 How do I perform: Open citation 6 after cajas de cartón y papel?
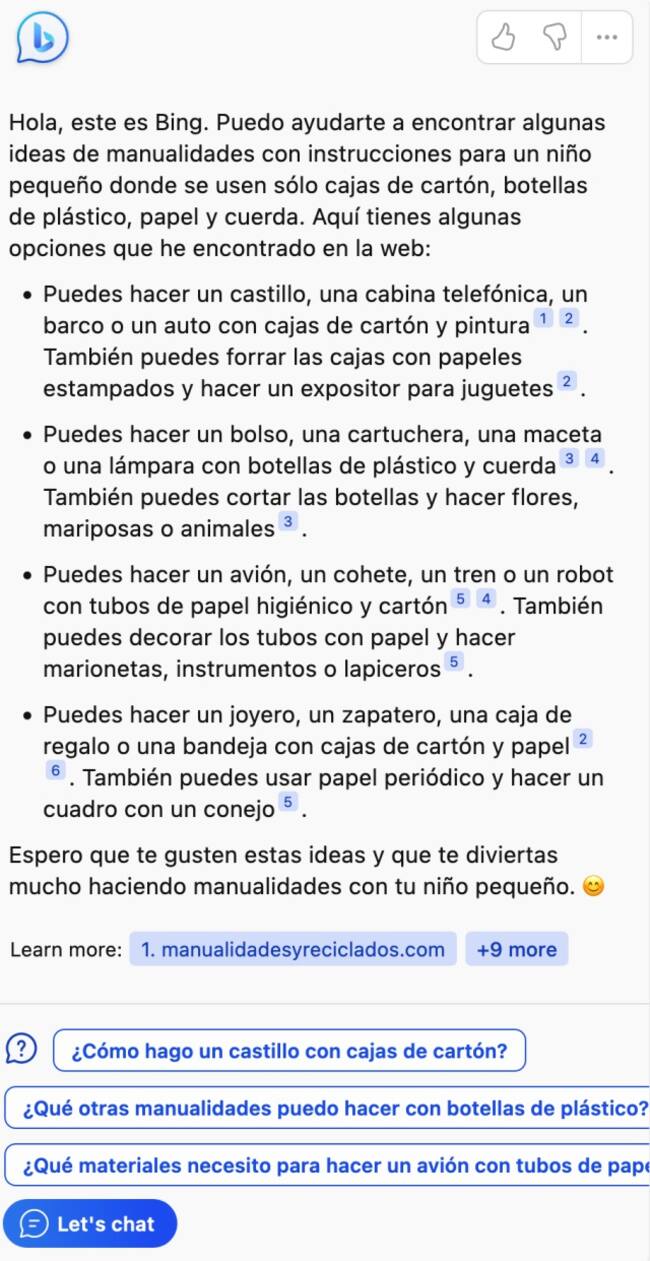tap(56, 771)
